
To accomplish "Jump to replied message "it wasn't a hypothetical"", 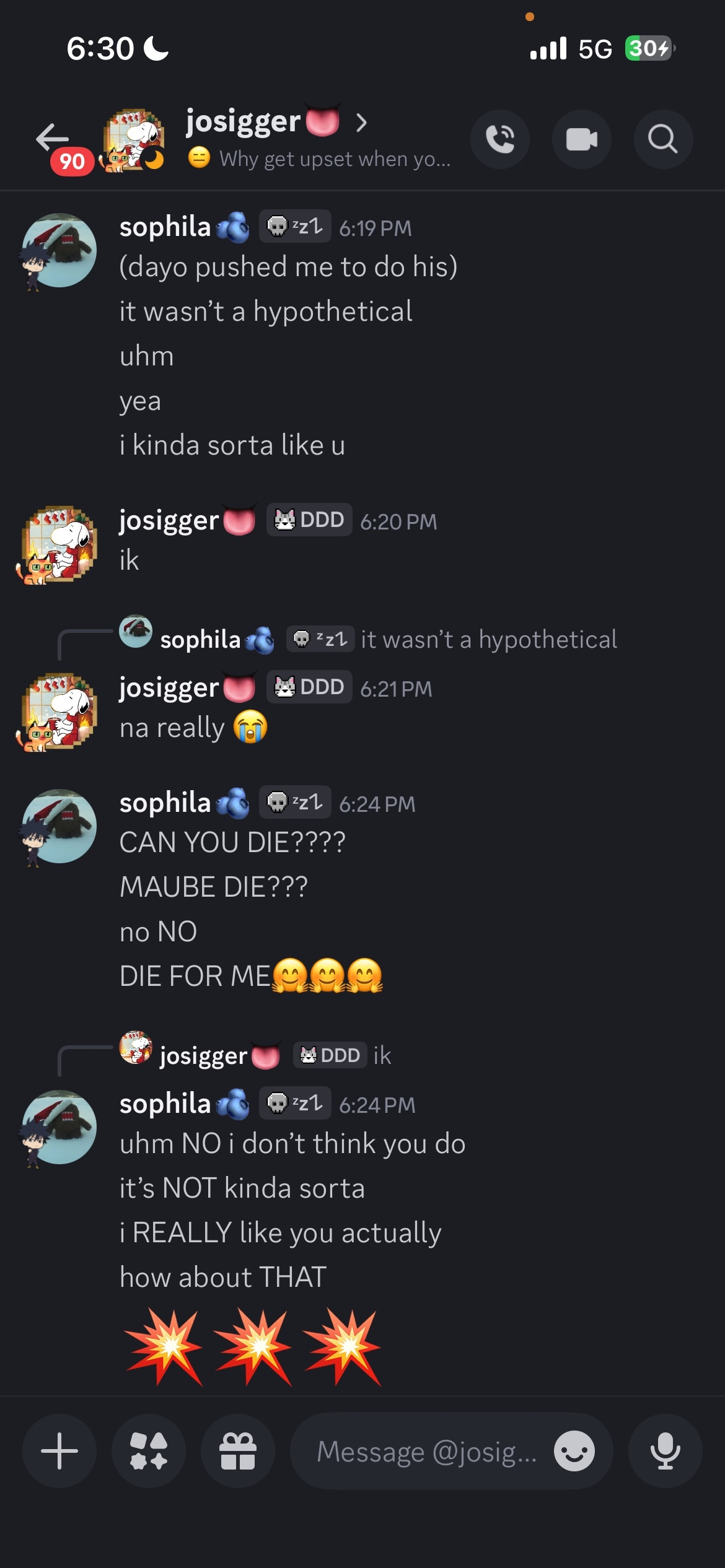I will coord(488,640).
